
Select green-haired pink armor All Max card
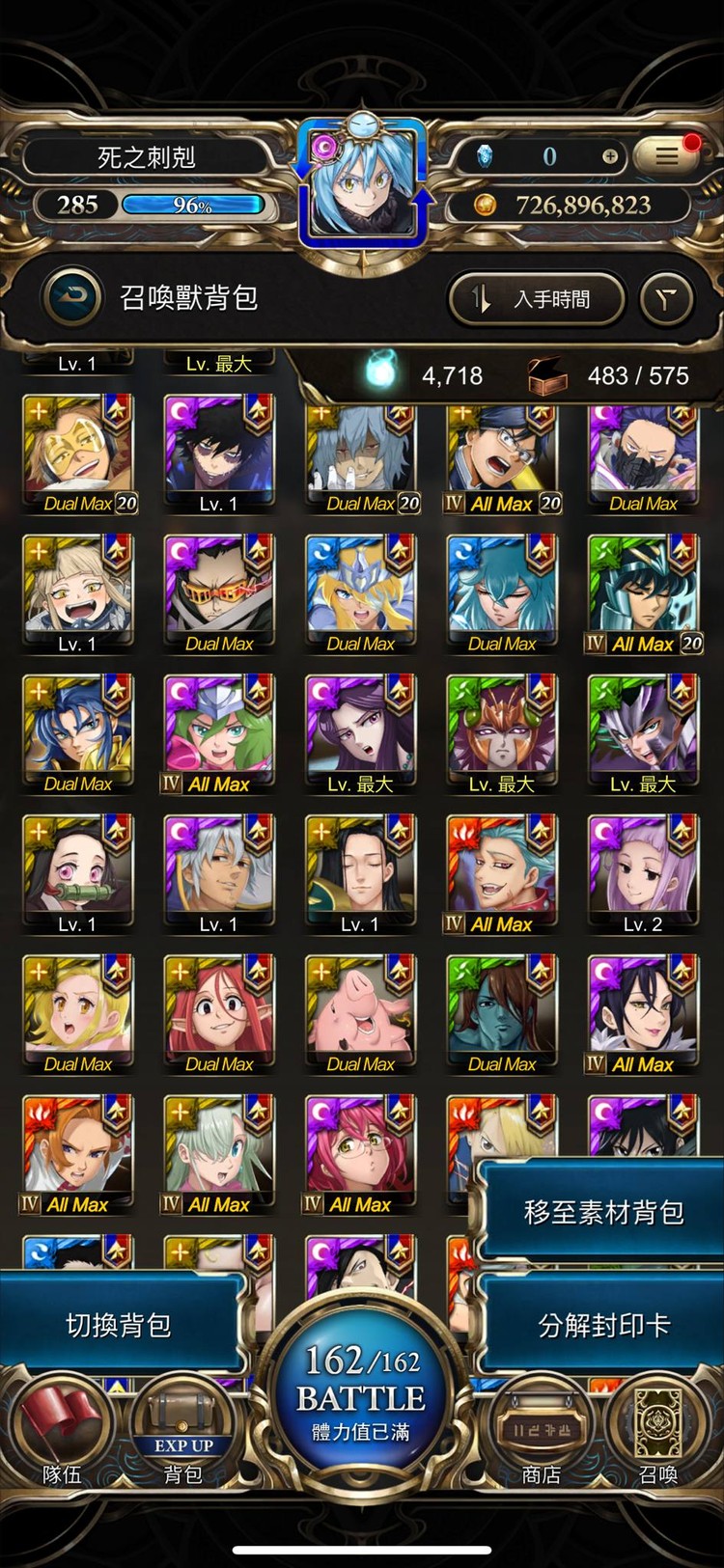pyautogui.click(x=219, y=732)
